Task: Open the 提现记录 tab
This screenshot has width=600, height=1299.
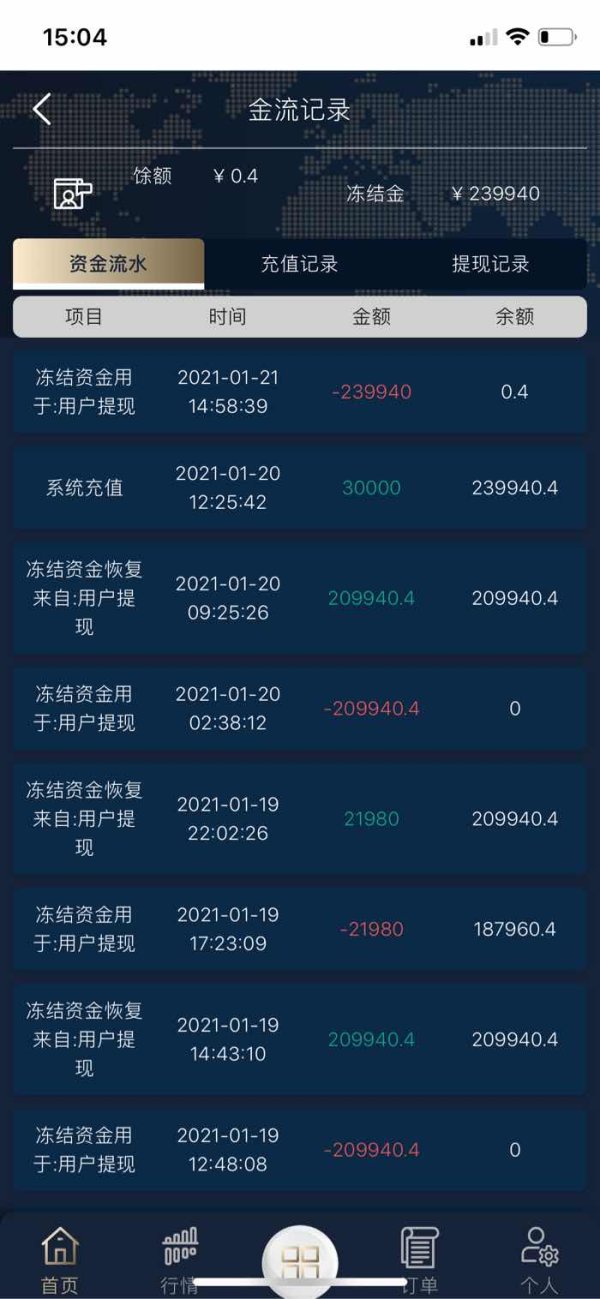Action: [490, 264]
